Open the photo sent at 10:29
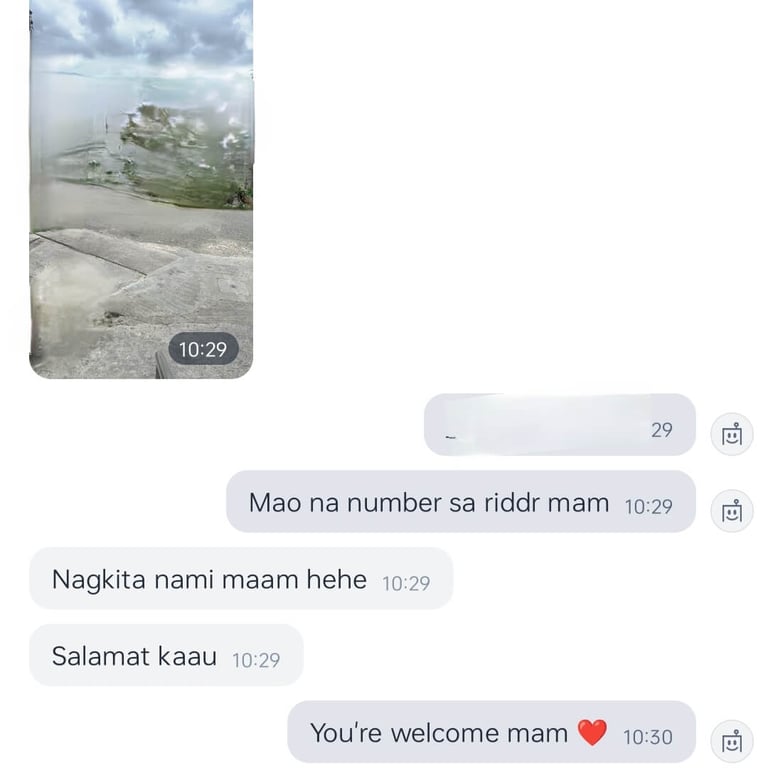Screen dimensions: 768x768 [x=141, y=188]
